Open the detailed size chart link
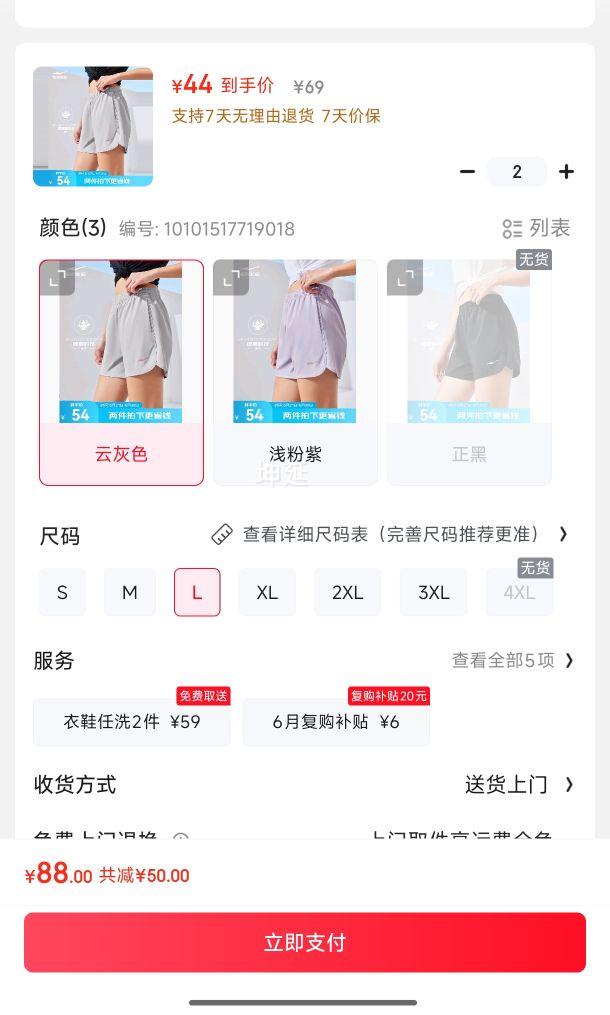 (390, 534)
